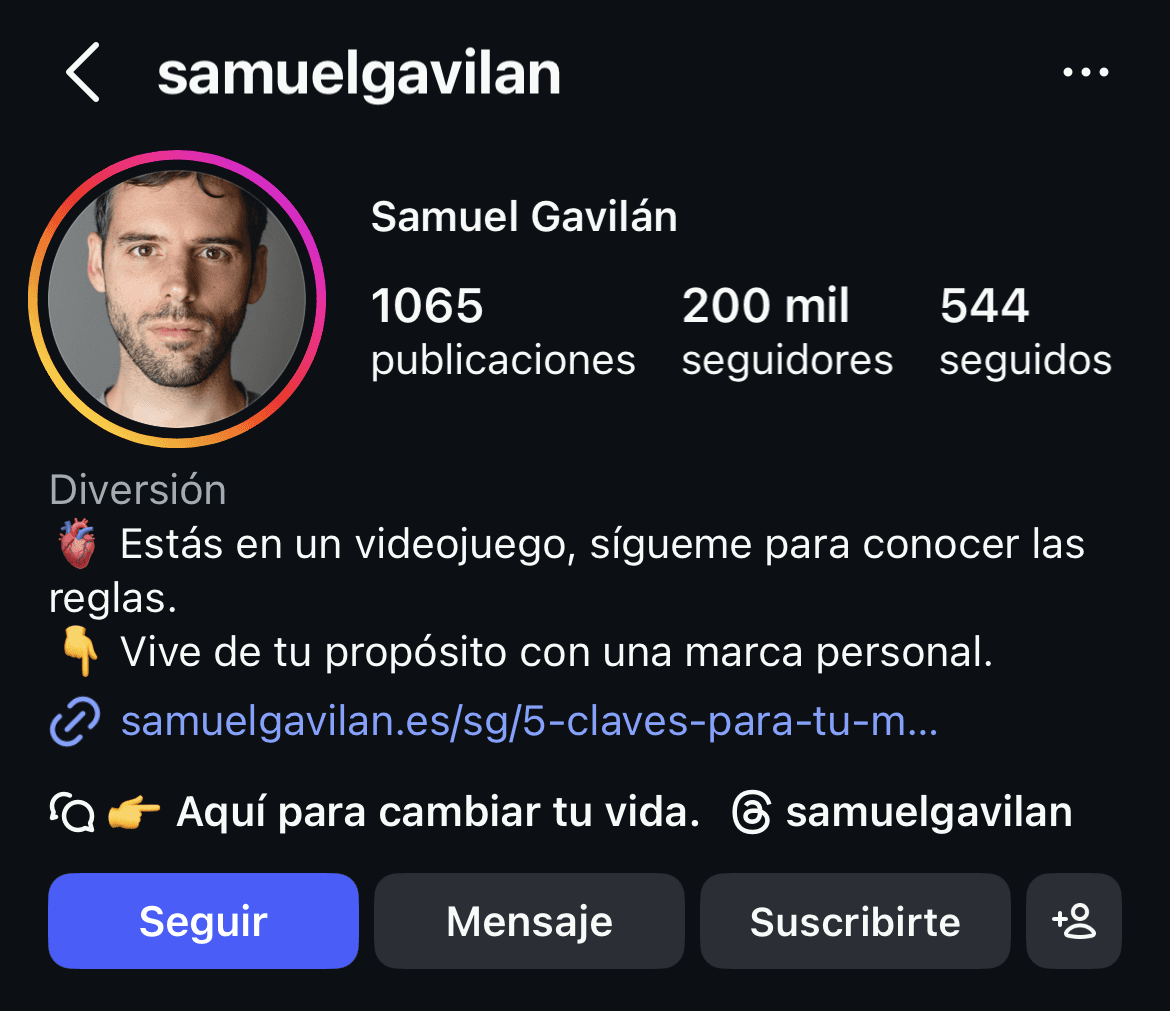Open the 544 seguidos list
This screenshot has height=1011, width=1170.
point(1025,331)
